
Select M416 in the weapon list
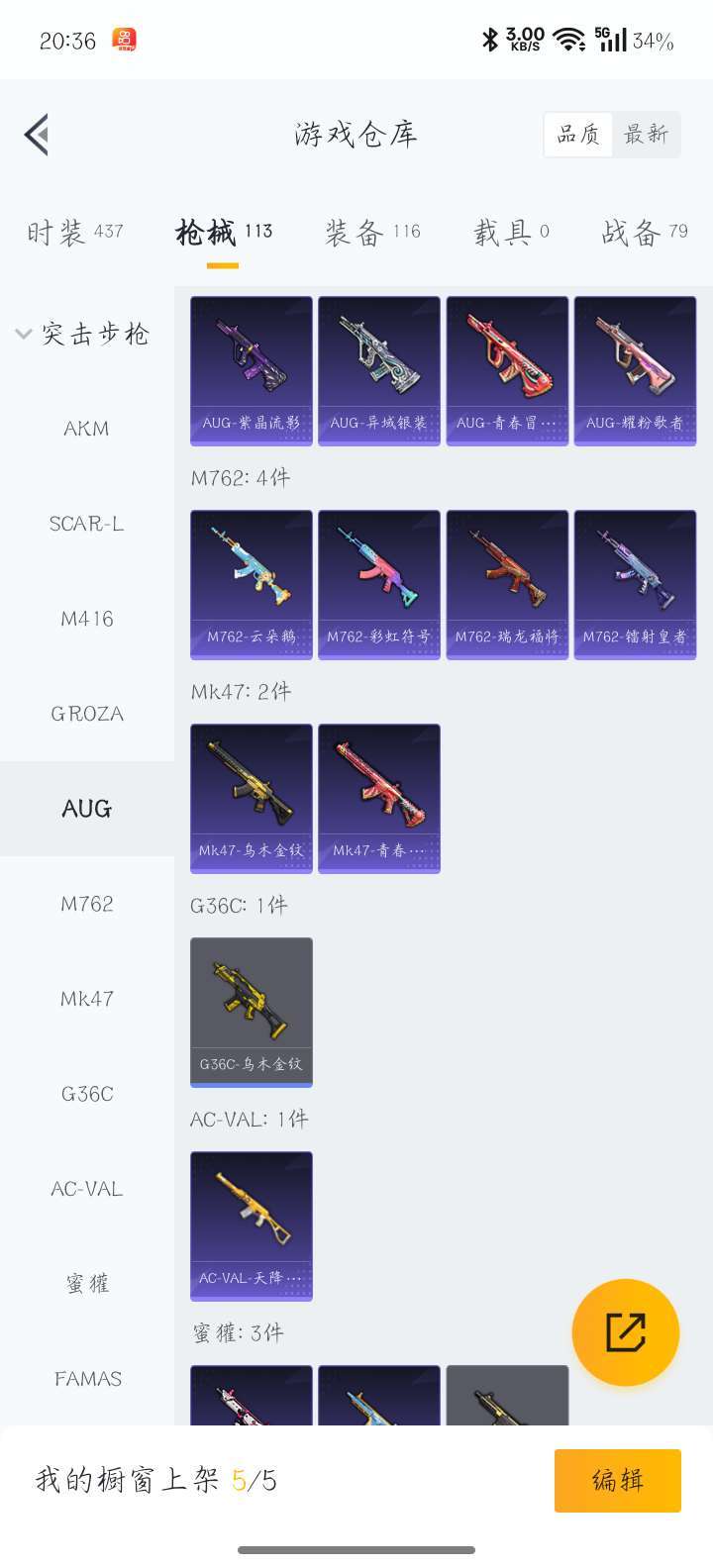tap(87, 619)
